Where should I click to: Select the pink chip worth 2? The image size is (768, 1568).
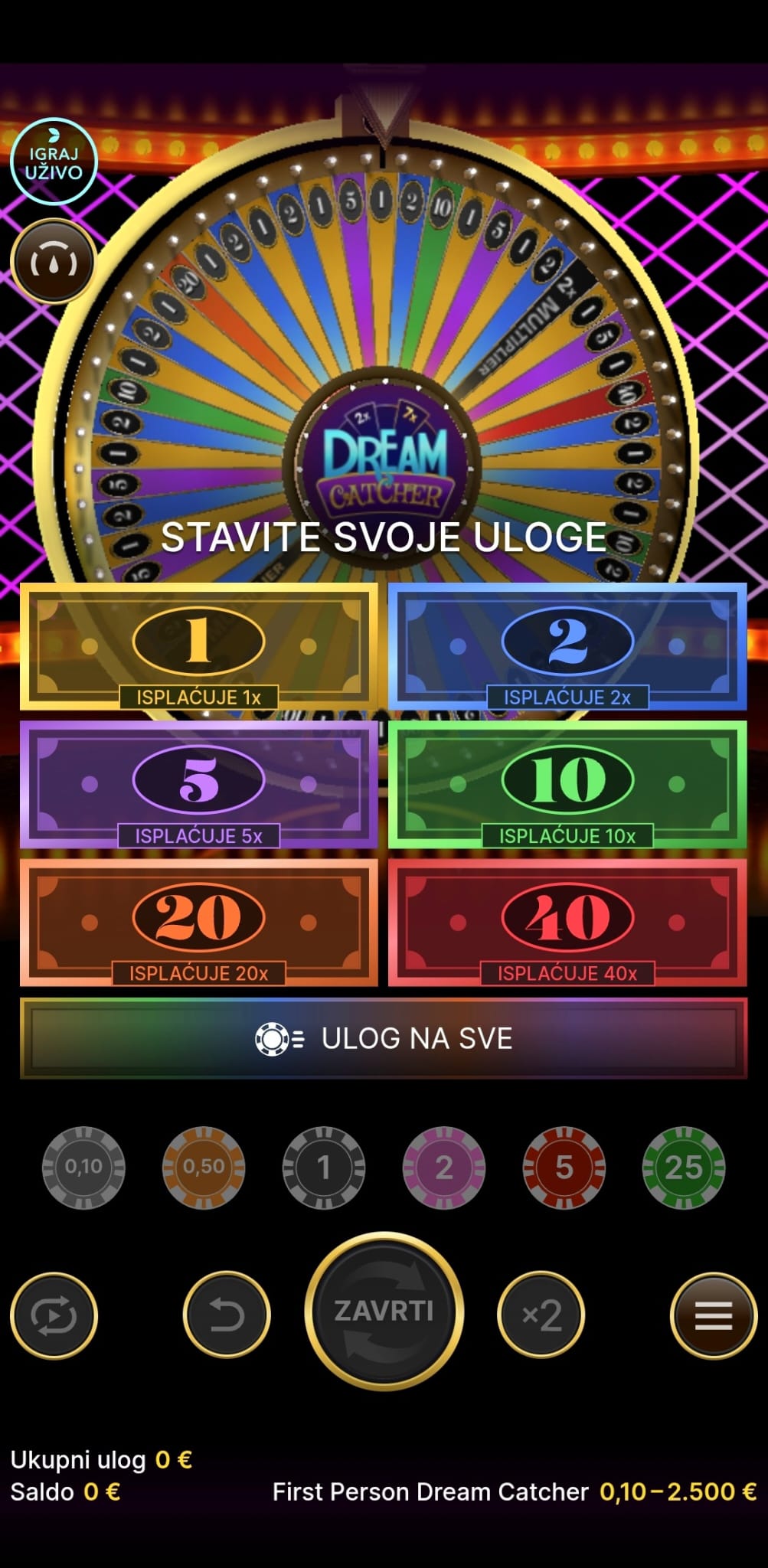pos(444,1167)
